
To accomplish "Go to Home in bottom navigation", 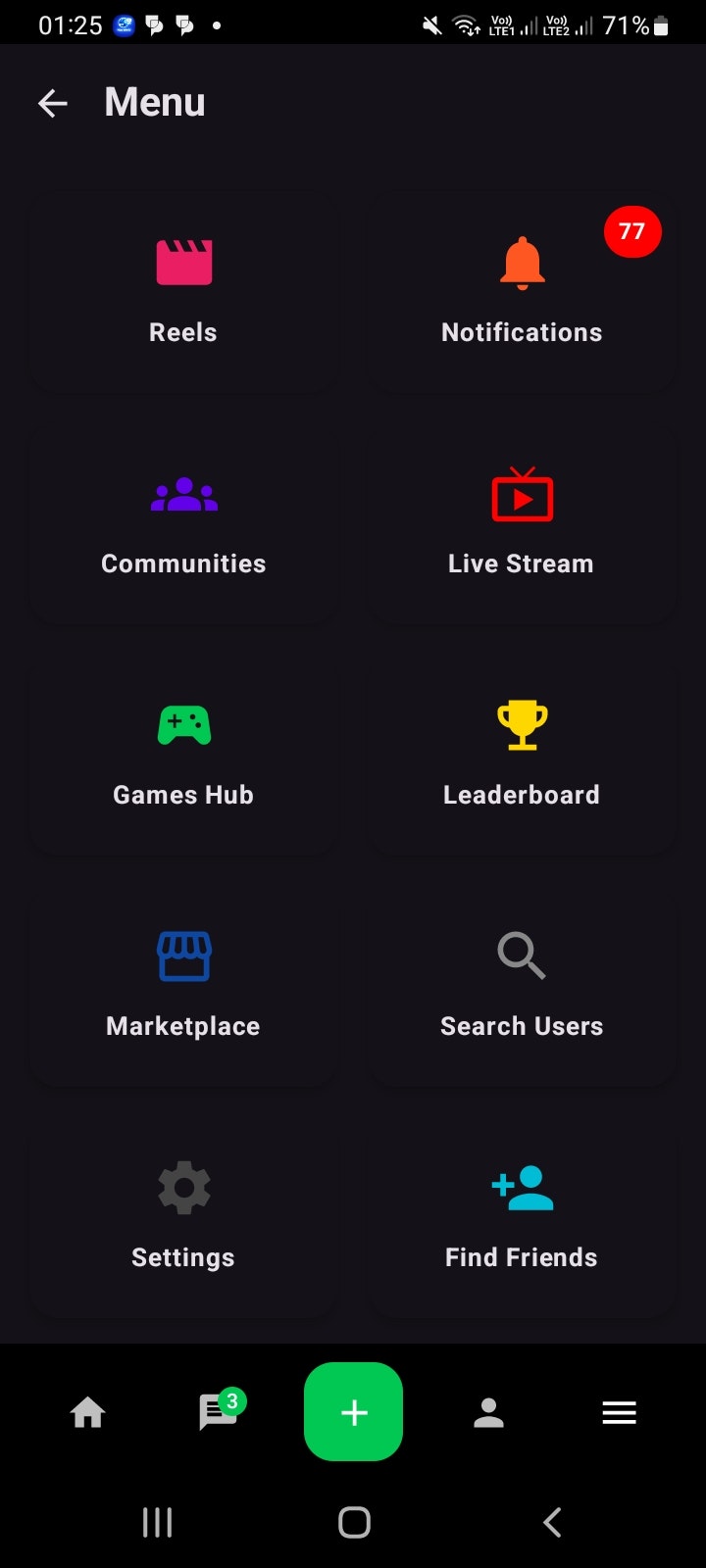I will 87,1411.
